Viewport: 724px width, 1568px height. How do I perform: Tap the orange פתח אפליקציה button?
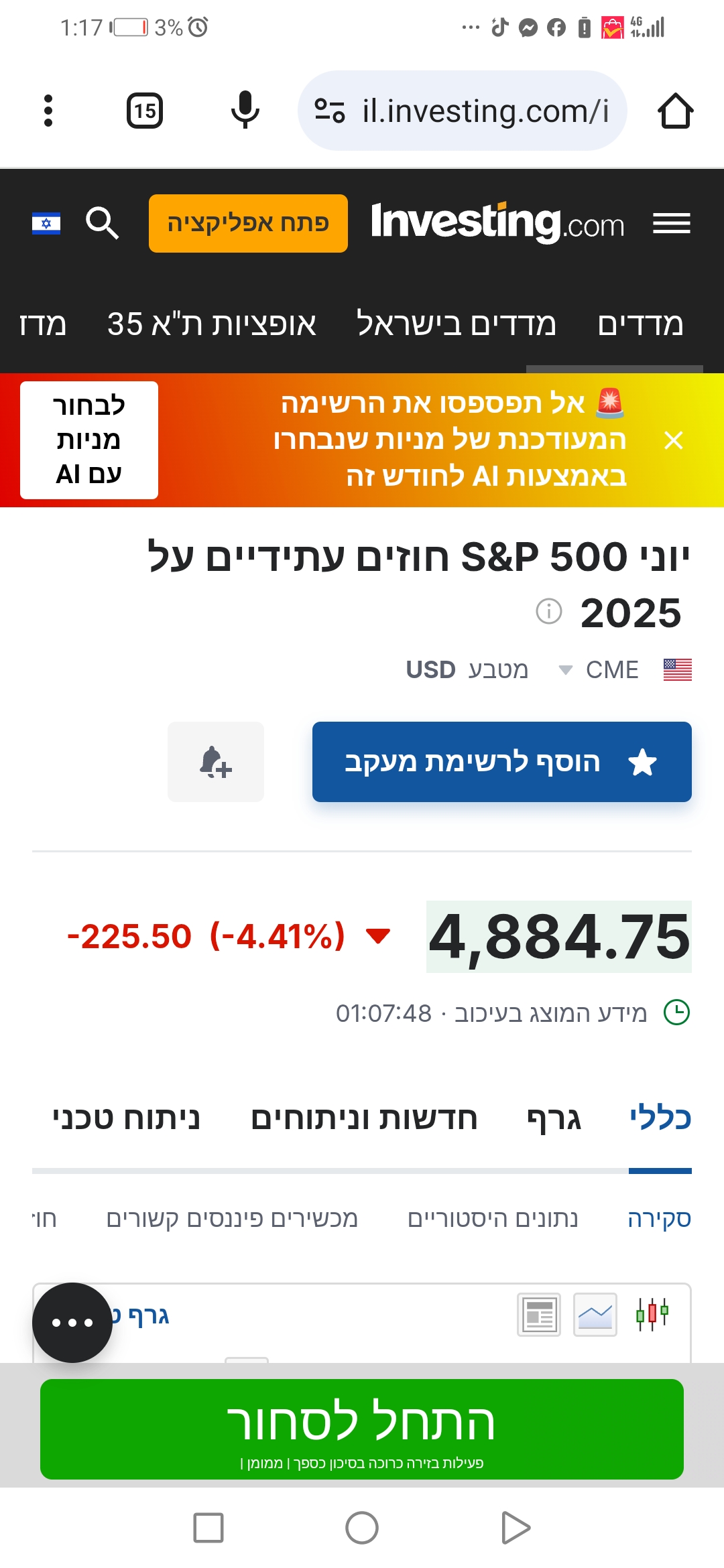coord(248,223)
